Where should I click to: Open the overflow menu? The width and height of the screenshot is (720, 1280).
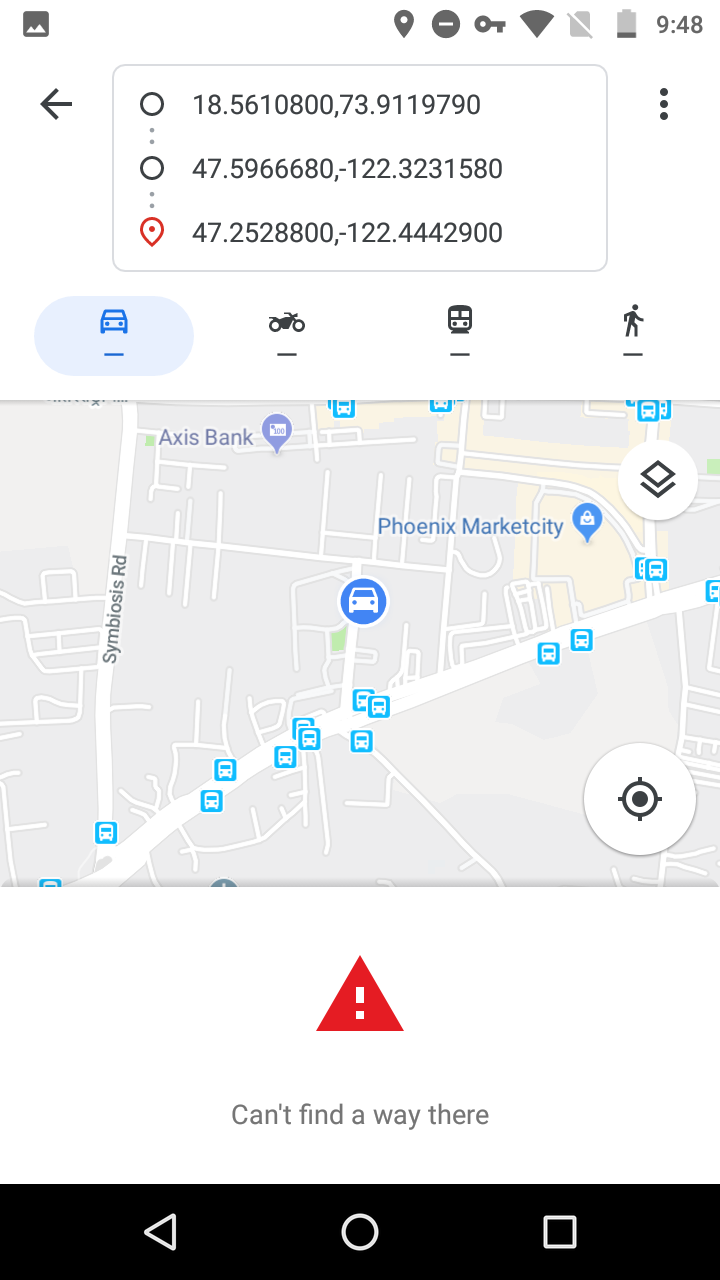(x=663, y=104)
